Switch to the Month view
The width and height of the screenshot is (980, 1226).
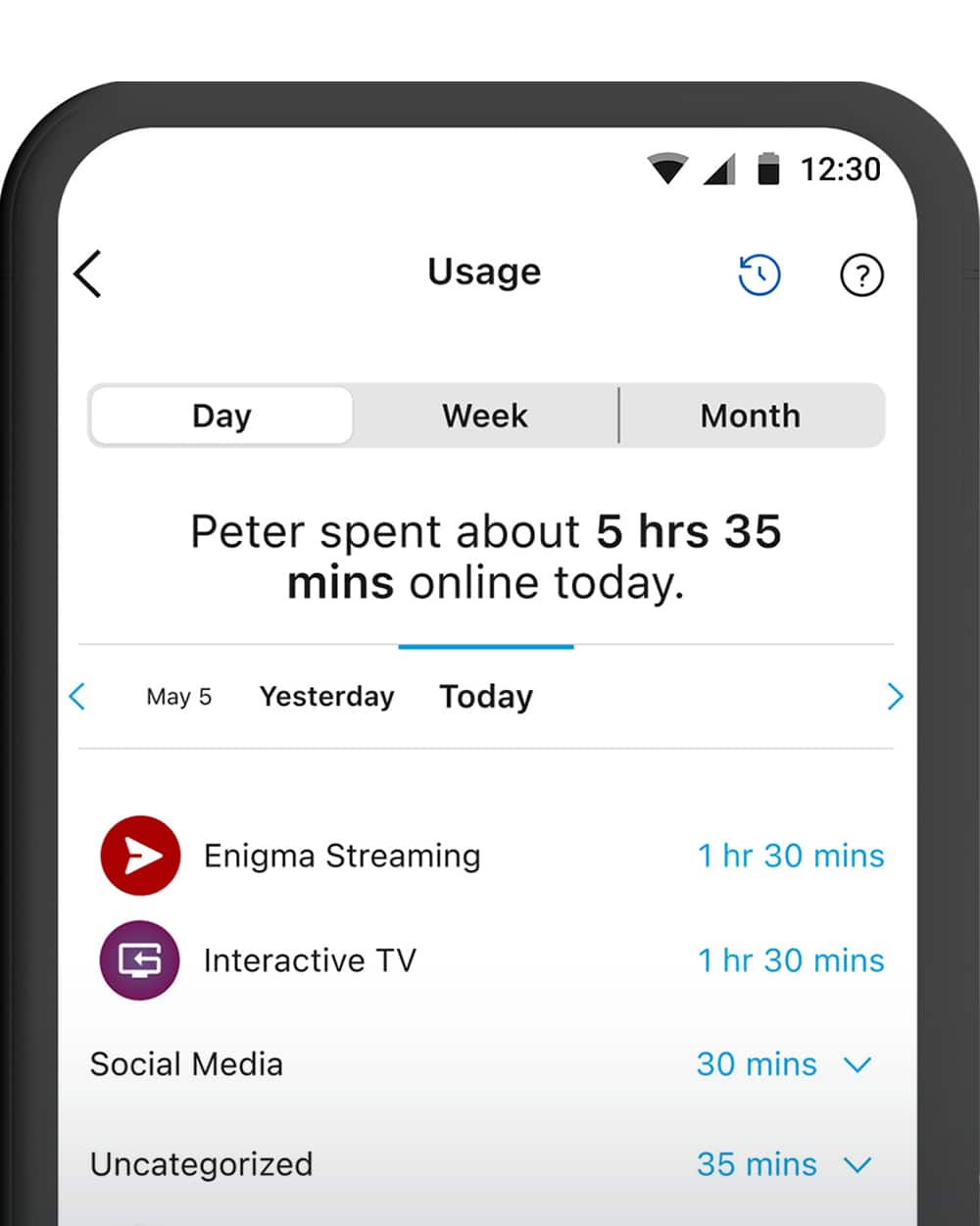[x=751, y=416]
